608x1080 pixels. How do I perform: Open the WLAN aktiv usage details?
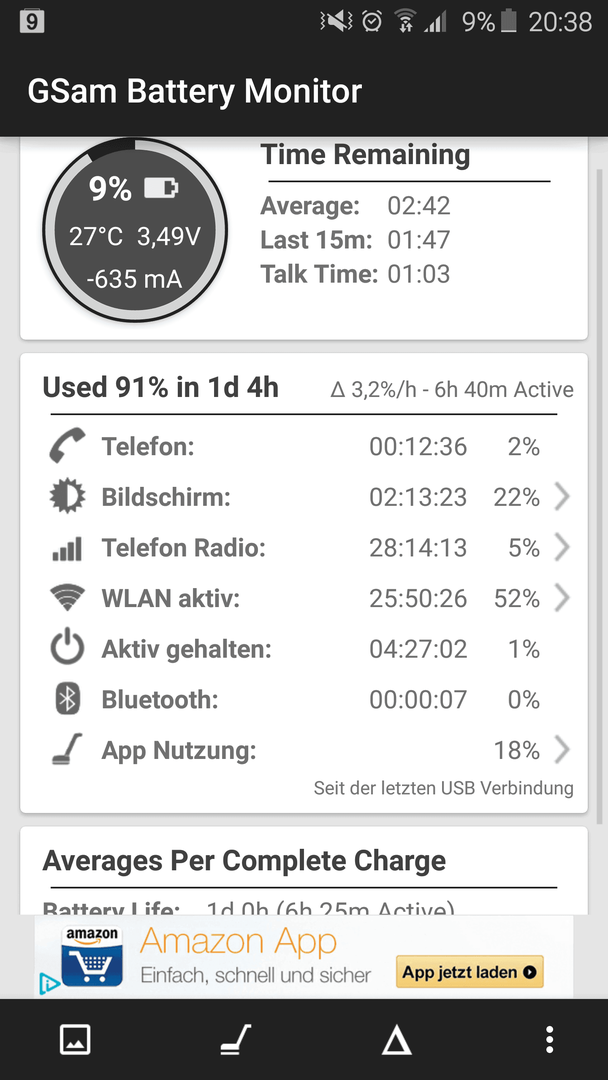304,599
